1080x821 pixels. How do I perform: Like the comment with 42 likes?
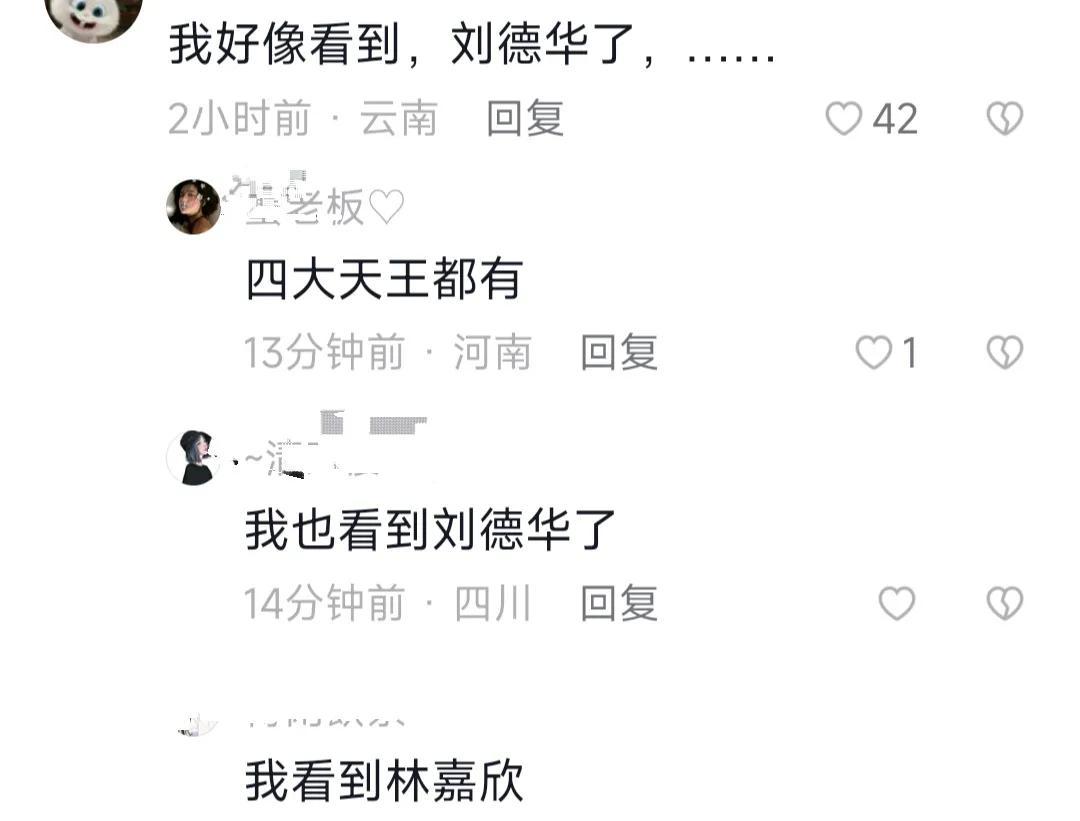(x=844, y=119)
